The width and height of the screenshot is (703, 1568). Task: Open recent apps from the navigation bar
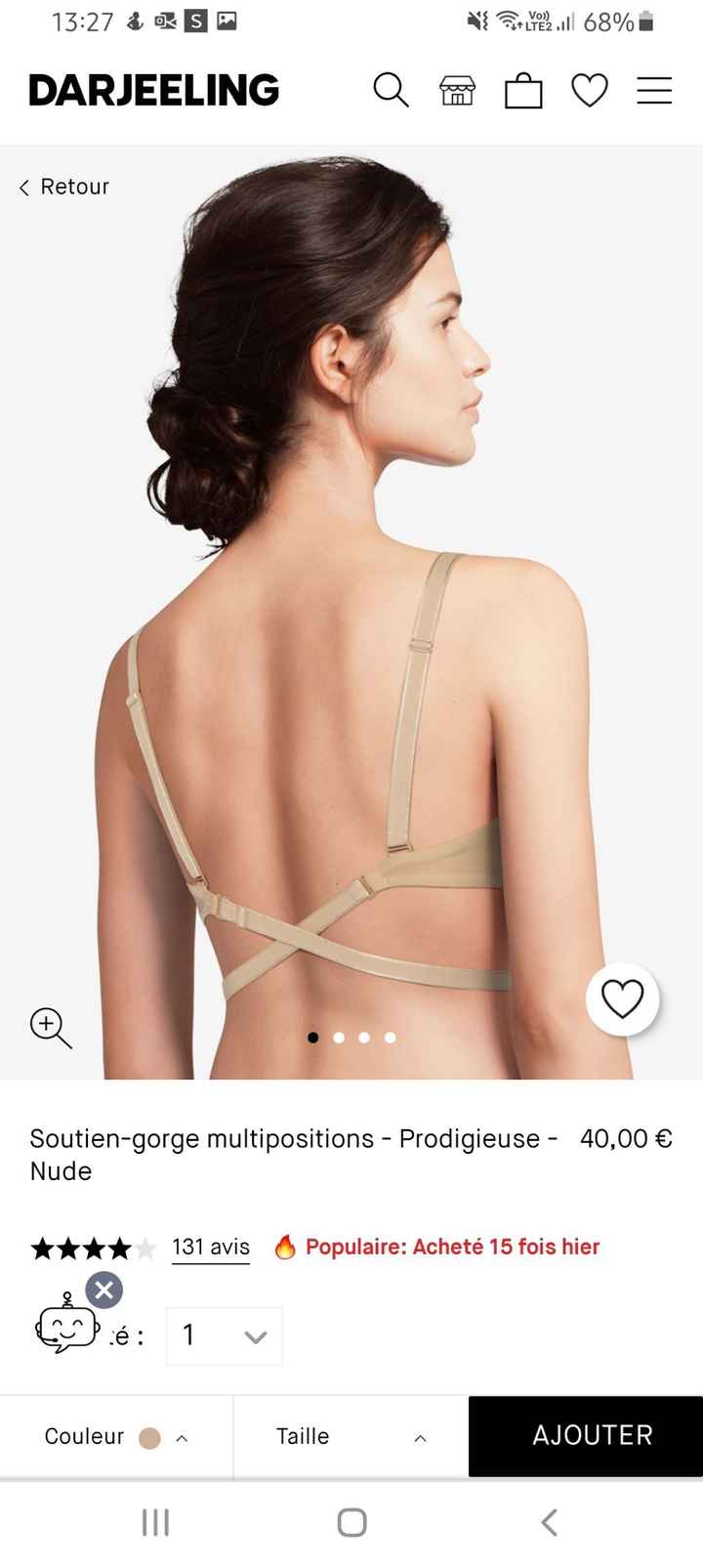coord(156,1522)
